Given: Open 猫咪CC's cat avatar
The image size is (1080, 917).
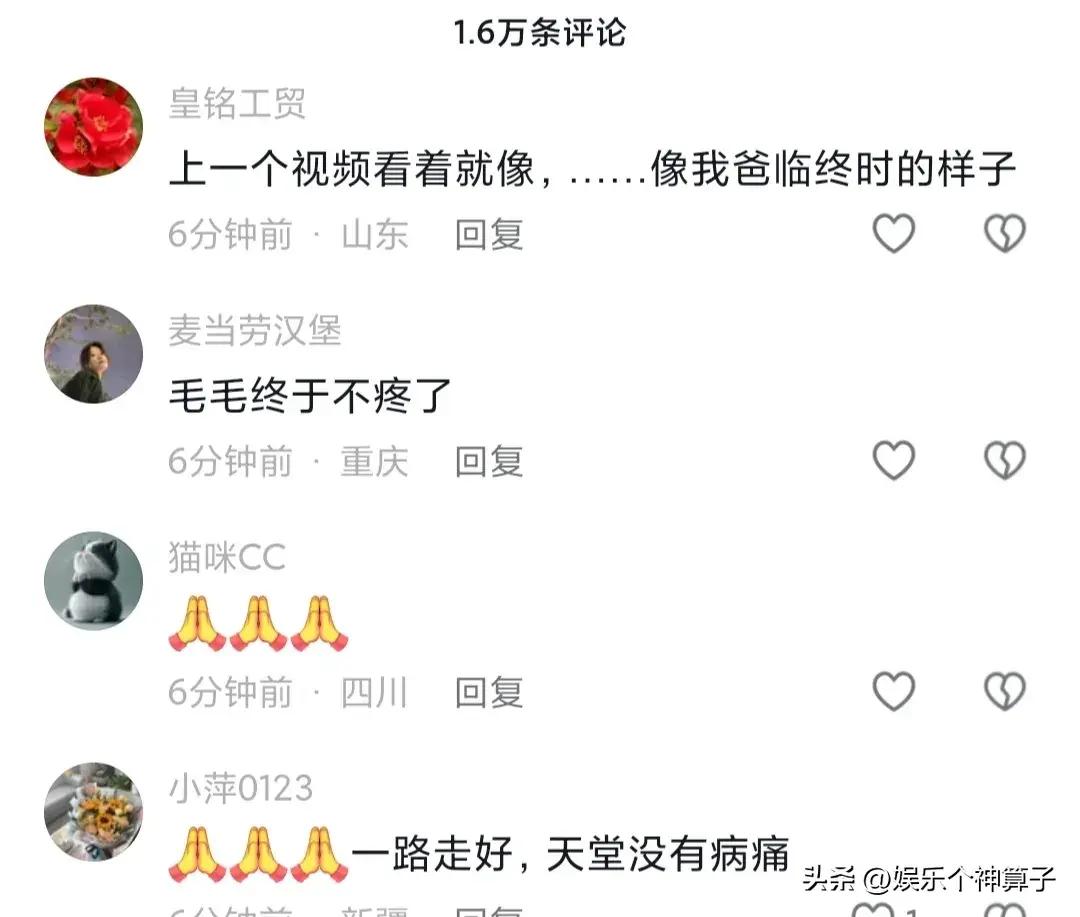Looking at the screenshot, I should click(x=94, y=581).
